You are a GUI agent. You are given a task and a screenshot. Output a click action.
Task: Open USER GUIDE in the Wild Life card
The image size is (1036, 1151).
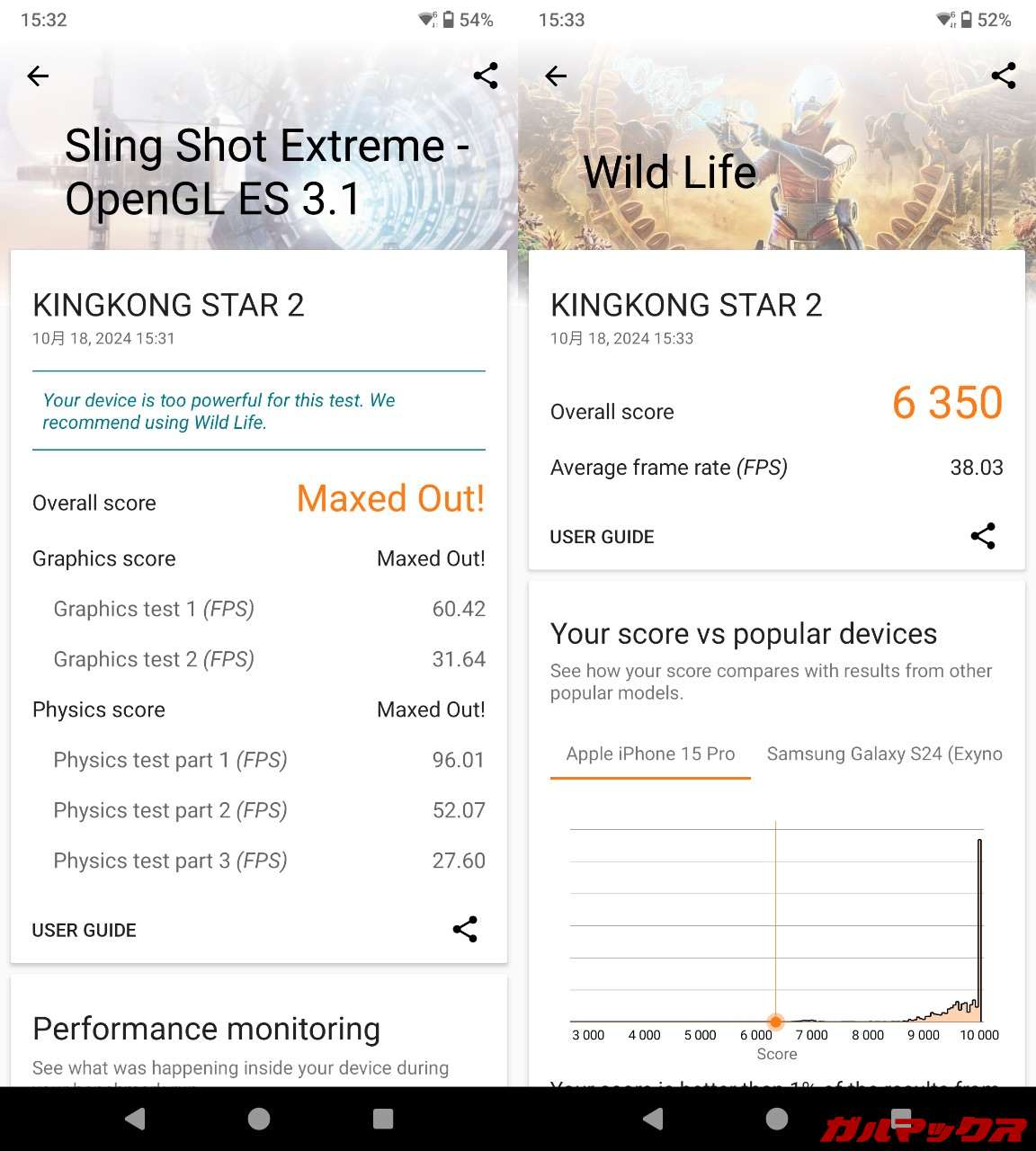(602, 537)
